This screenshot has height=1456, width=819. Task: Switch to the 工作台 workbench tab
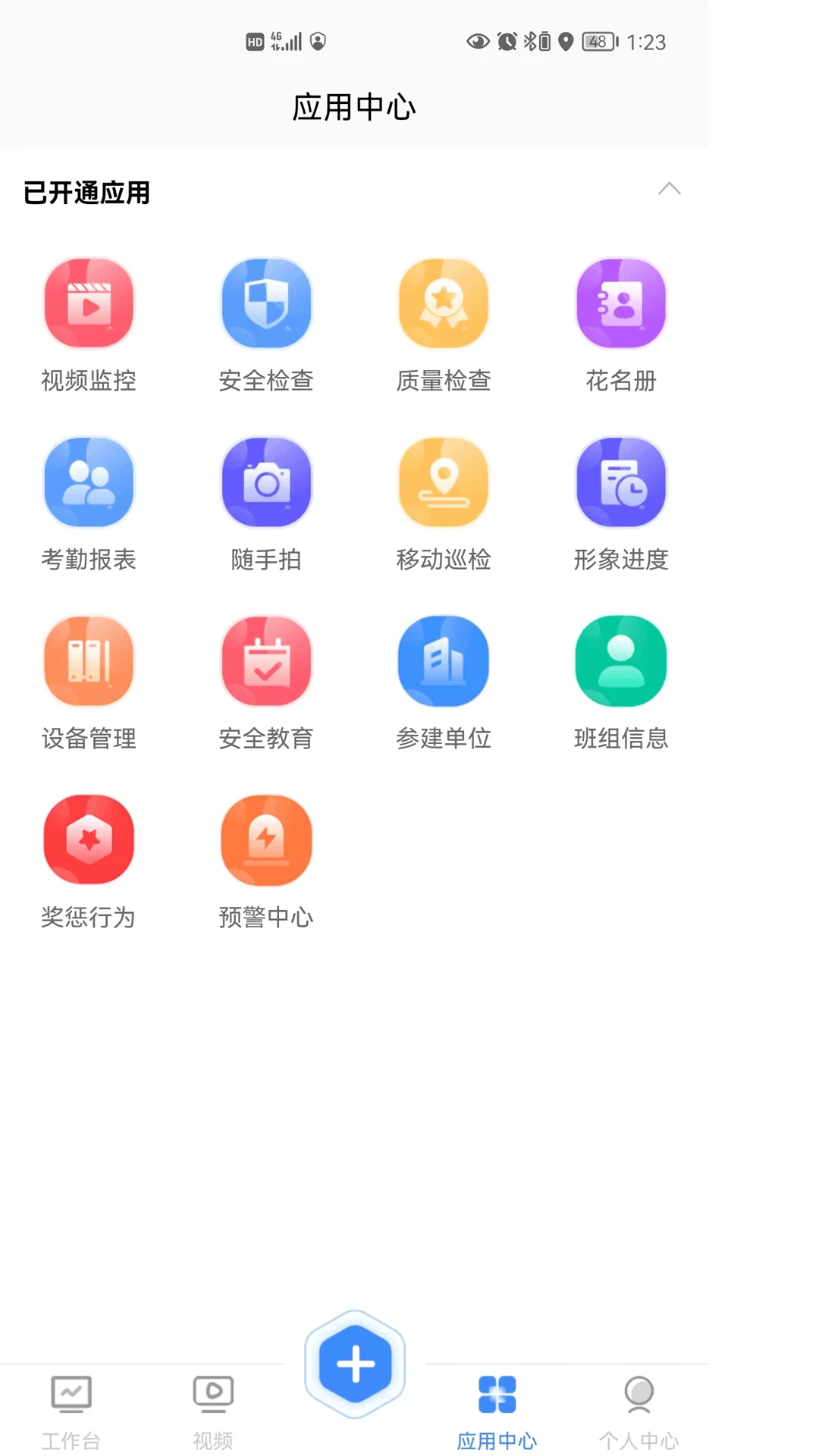(x=71, y=1410)
